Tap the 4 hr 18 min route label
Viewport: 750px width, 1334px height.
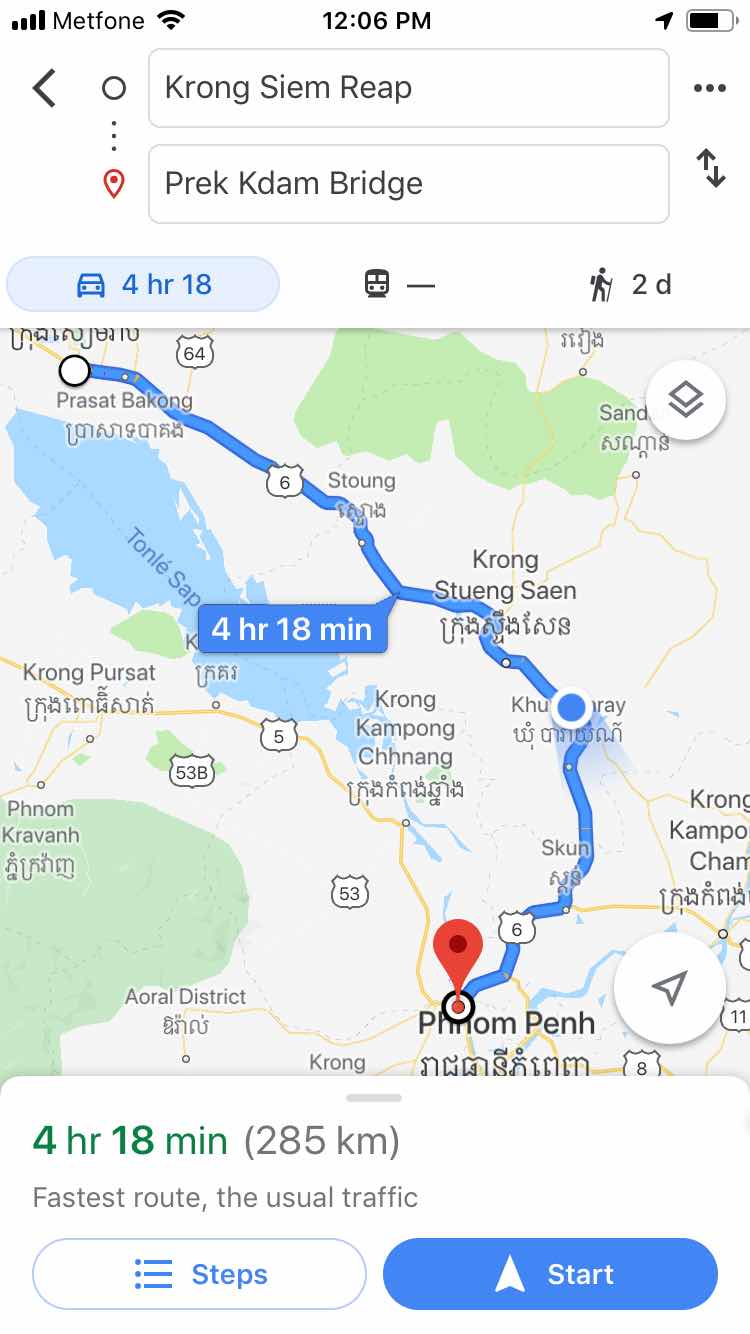pyautogui.click(x=292, y=629)
